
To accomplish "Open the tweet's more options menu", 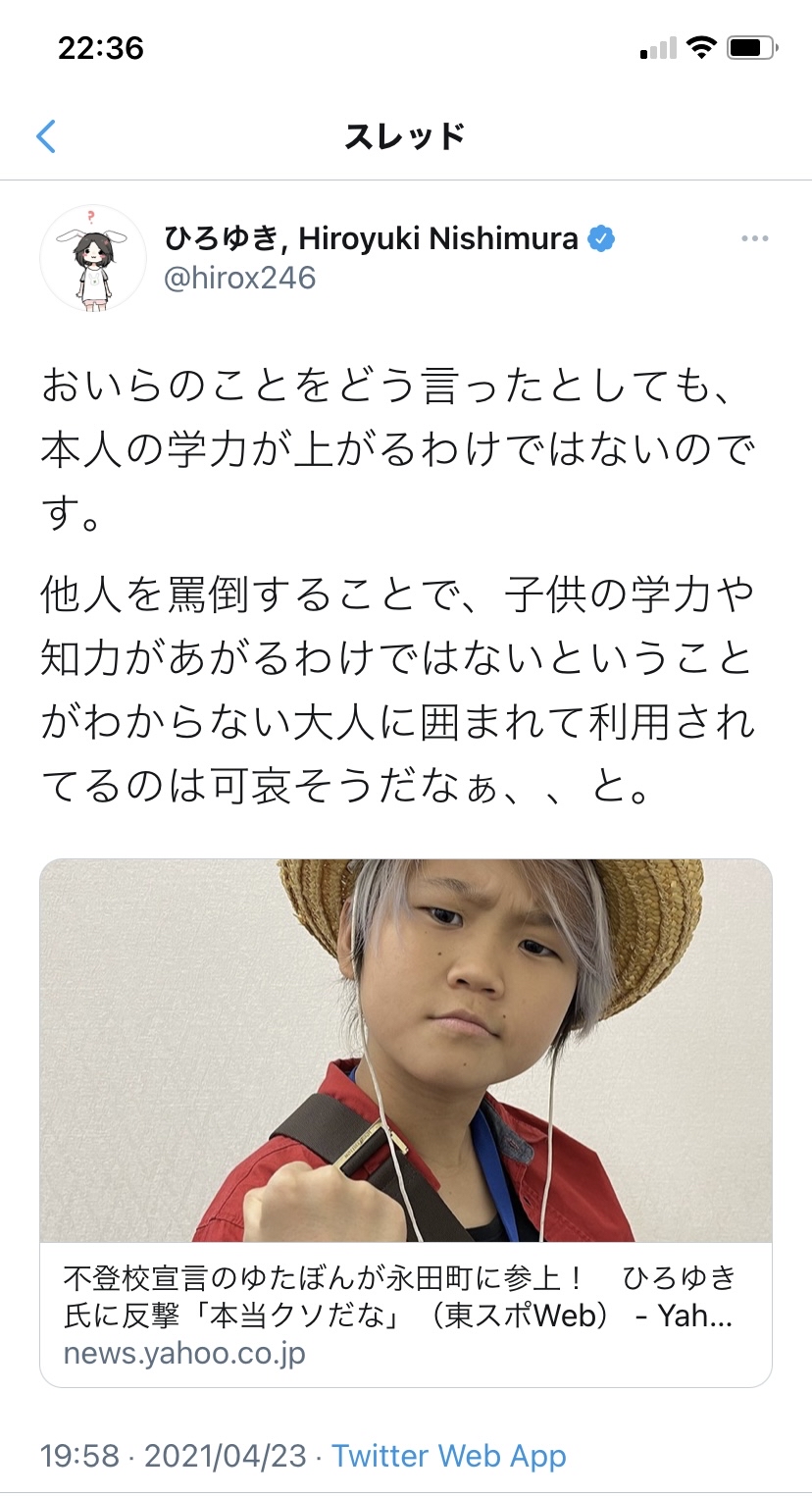I will 754,239.
